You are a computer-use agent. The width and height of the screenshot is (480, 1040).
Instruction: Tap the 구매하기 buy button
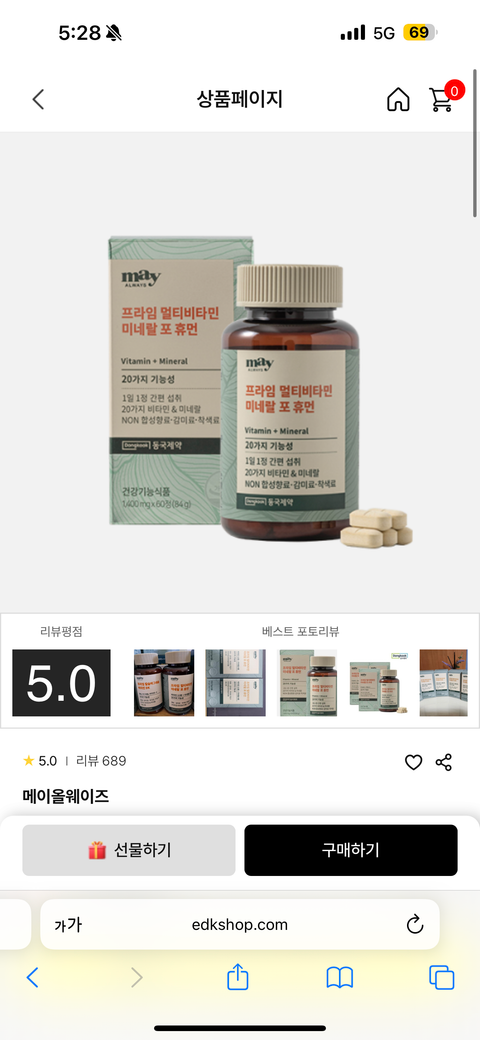(x=351, y=850)
